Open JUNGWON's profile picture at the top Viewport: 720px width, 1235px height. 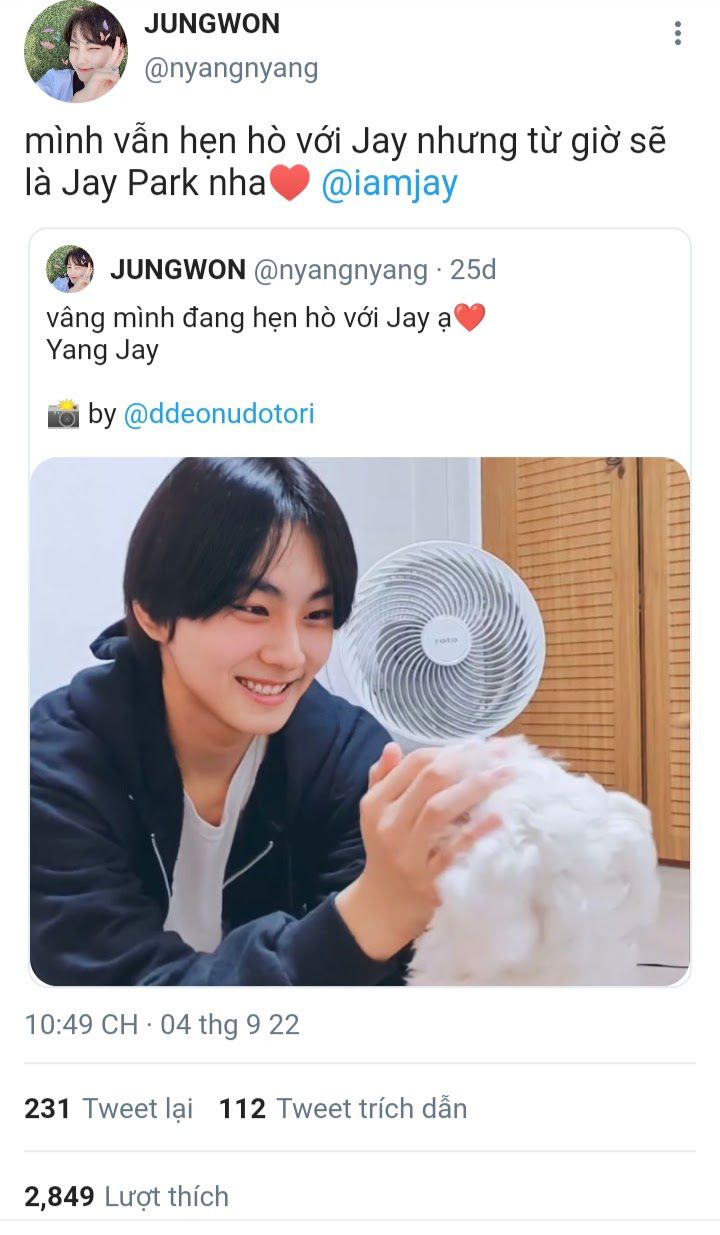[x=76, y=51]
